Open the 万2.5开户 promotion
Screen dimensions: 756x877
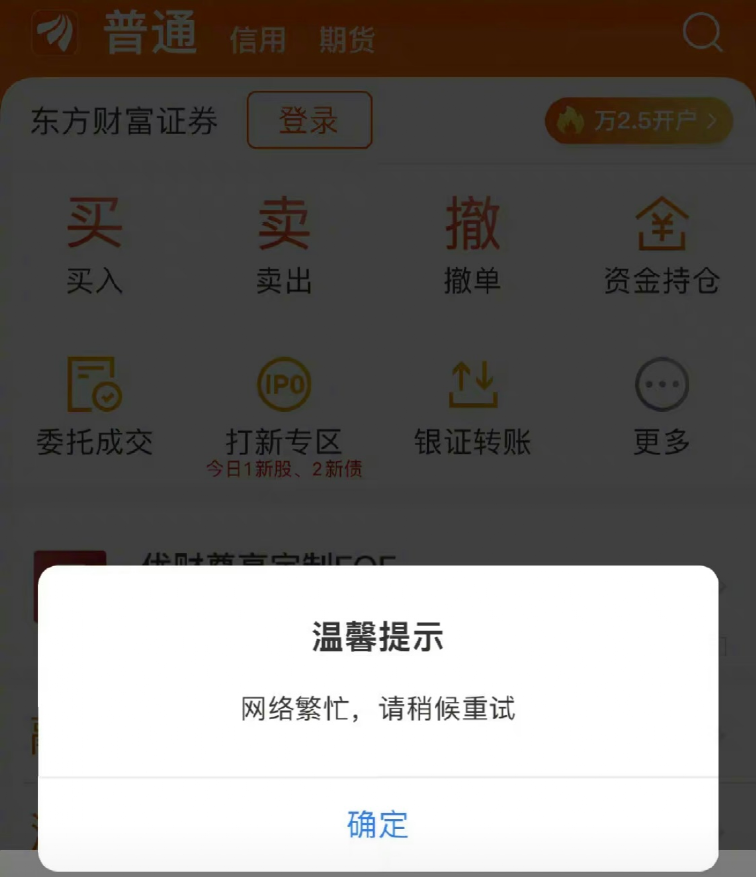(638, 121)
